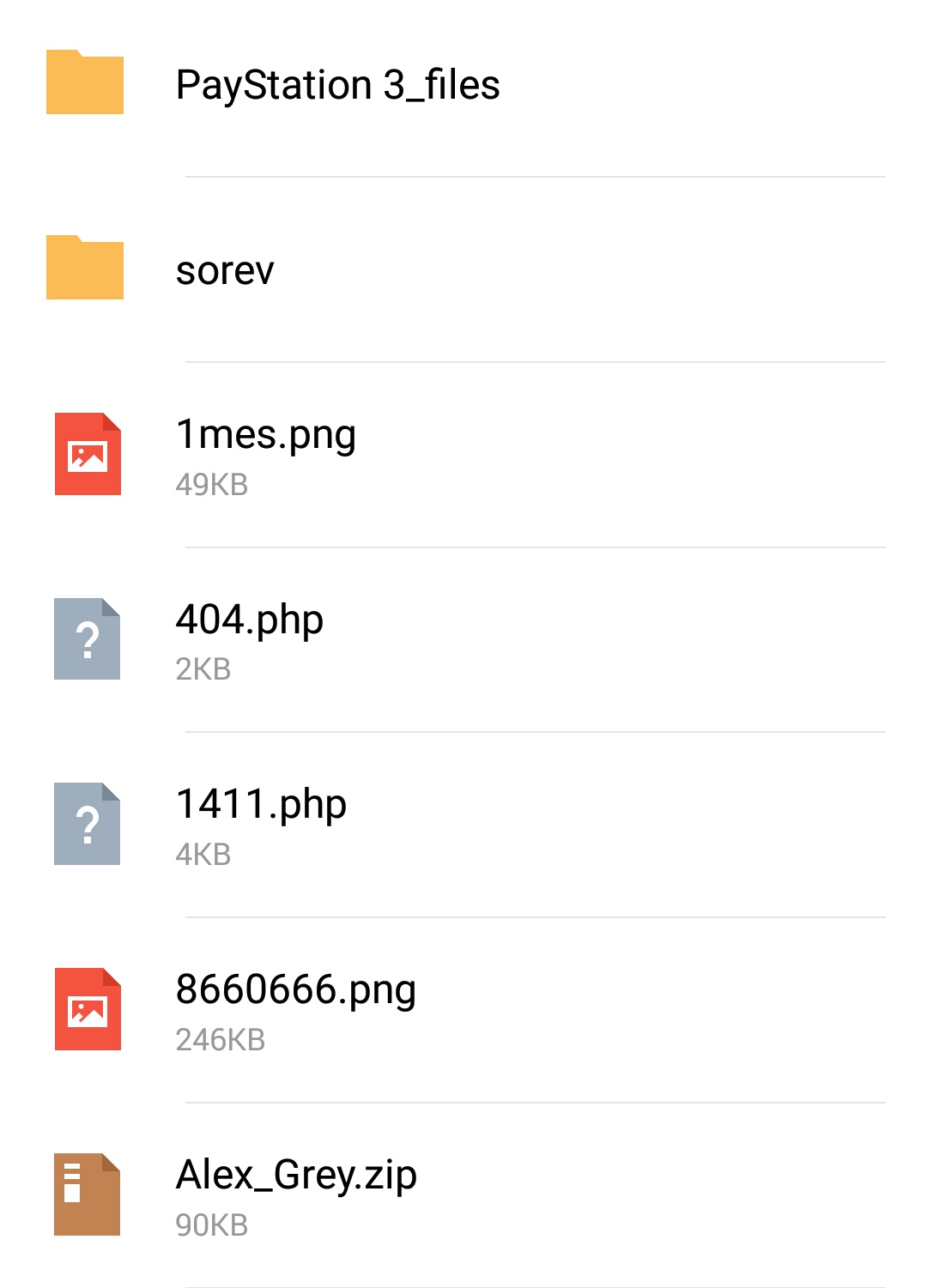
Task: Open the 1411.php file
Action: [x=261, y=805]
